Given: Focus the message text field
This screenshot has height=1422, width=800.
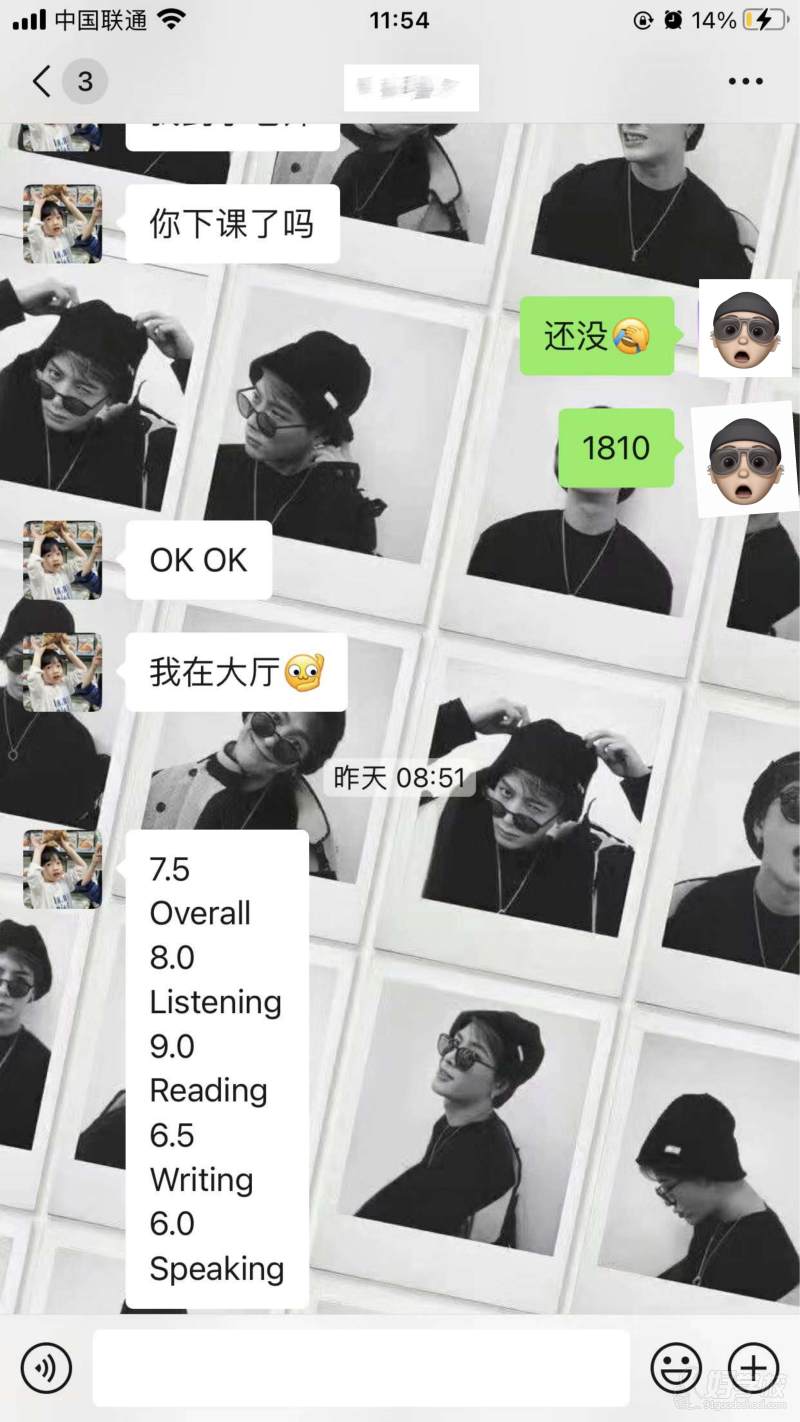Looking at the screenshot, I should tap(361, 1367).
